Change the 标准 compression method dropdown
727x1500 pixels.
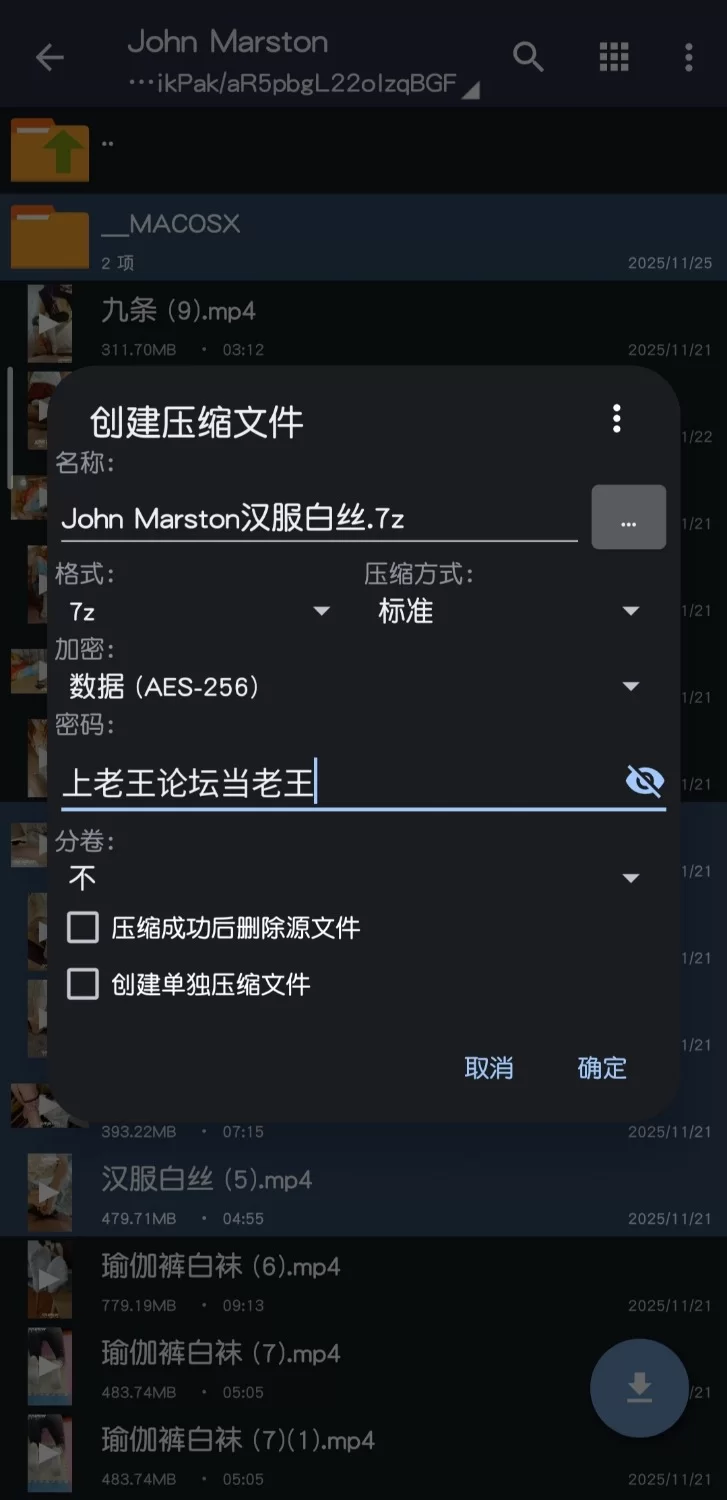coord(506,611)
